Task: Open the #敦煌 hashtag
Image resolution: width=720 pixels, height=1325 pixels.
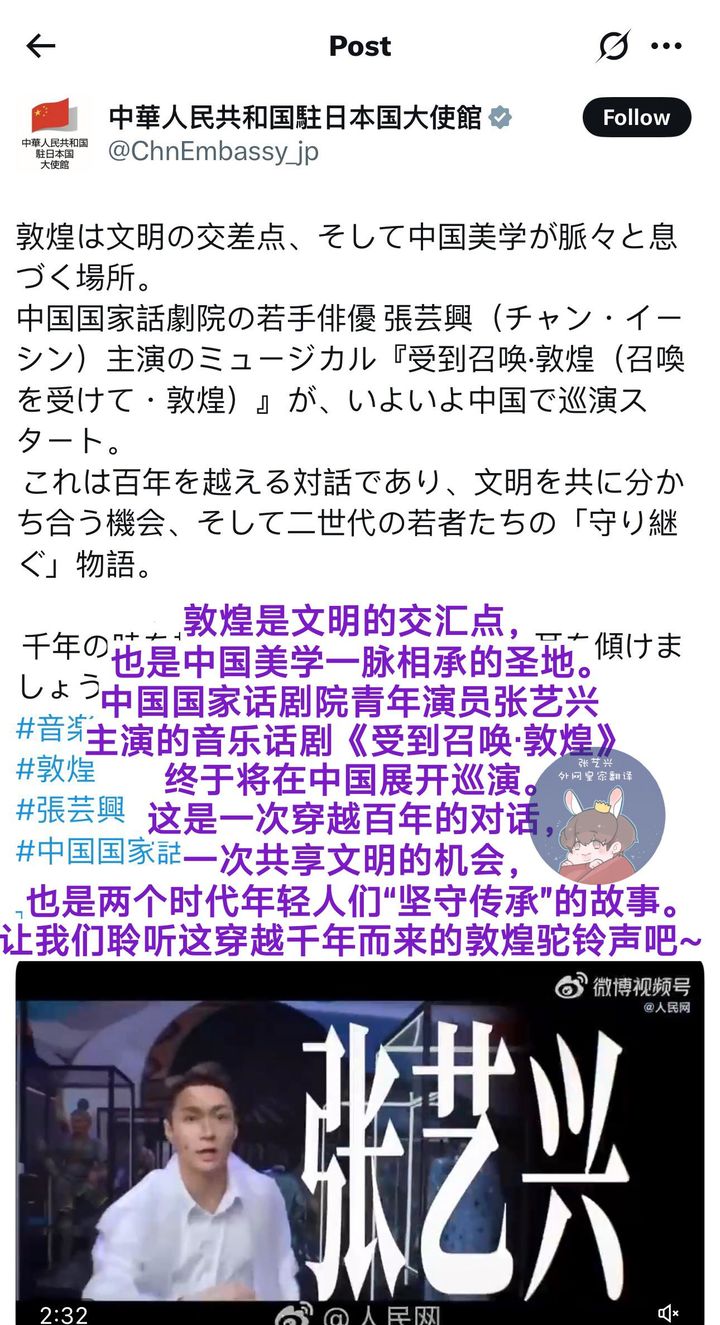Action: (x=56, y=769)
